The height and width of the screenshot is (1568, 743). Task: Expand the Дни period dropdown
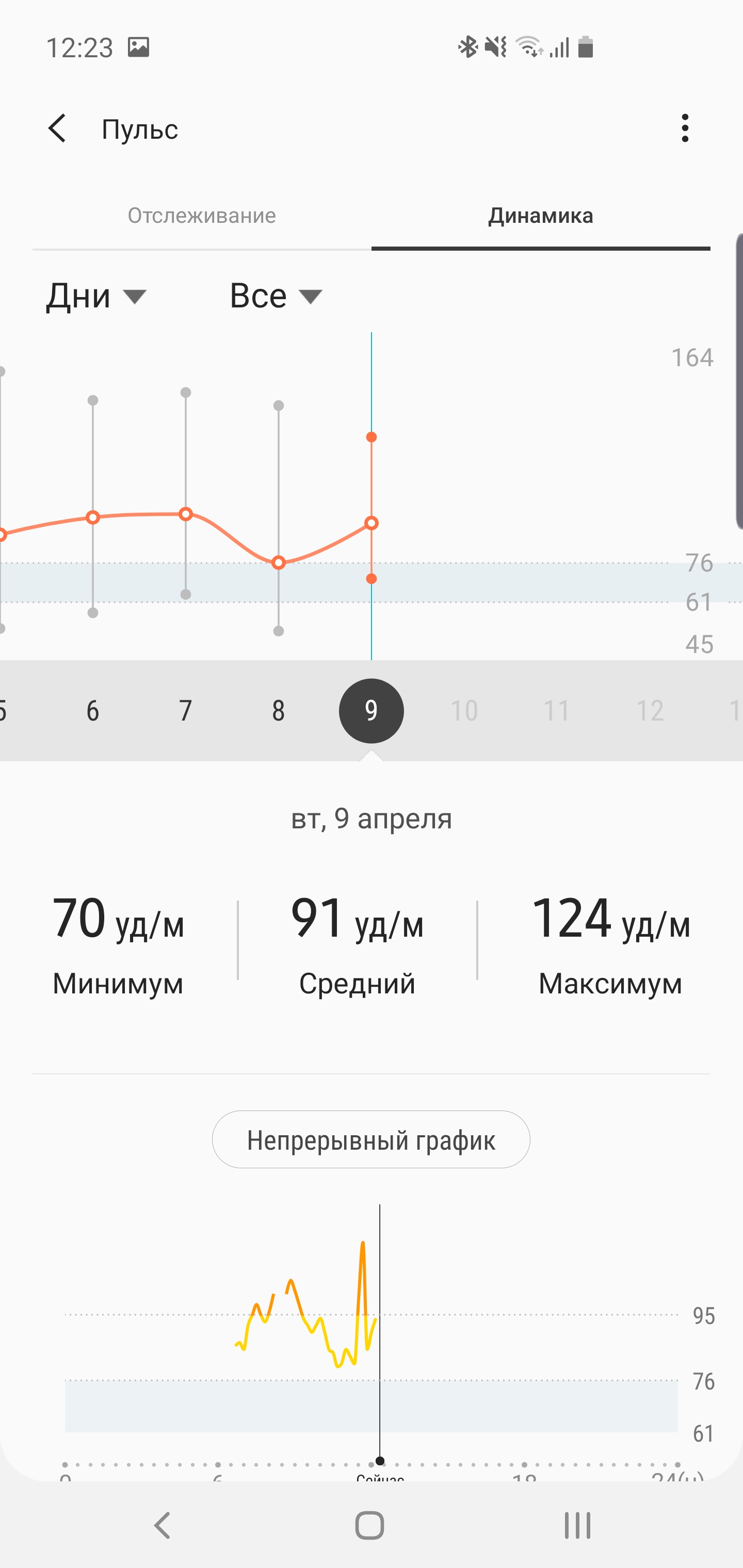(96, 297)
